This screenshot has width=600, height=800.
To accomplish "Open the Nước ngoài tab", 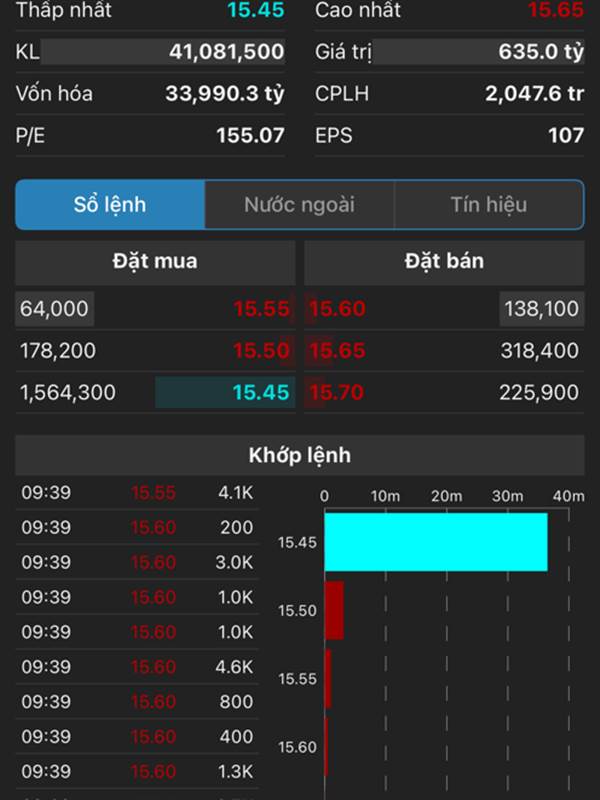I will 299,205.
